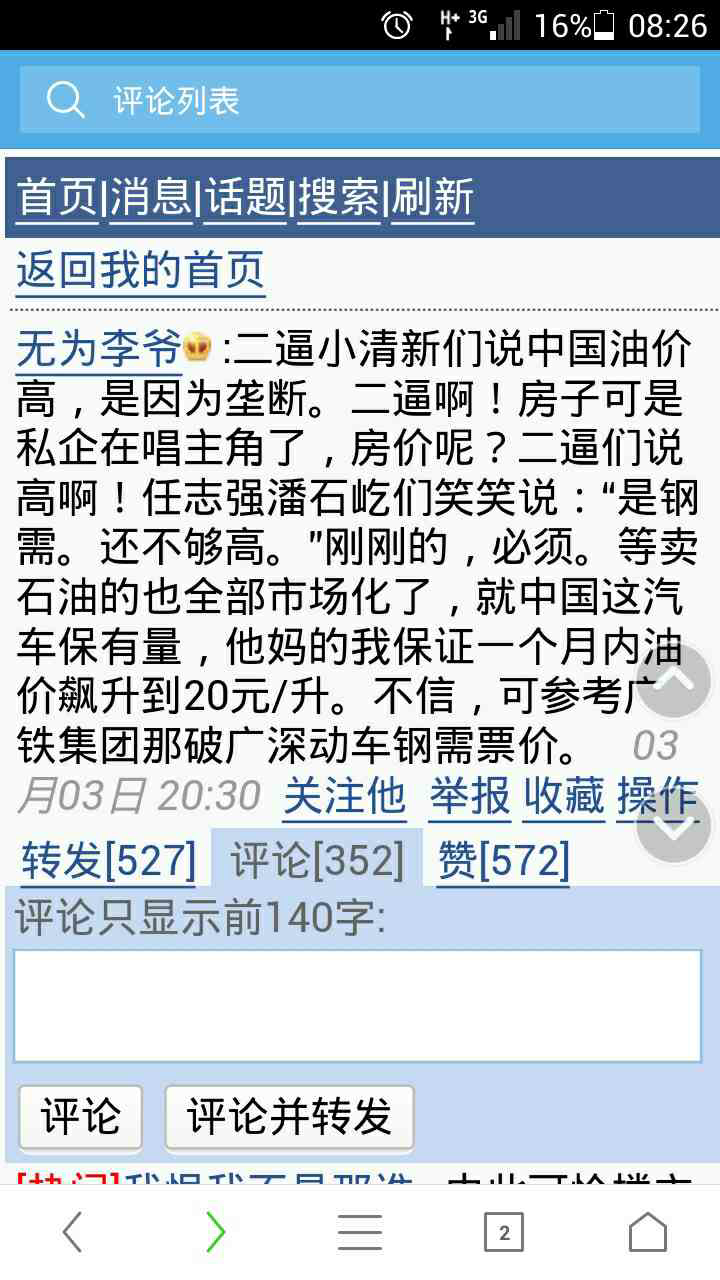Return via 返回我的首页 link

(141, 270)
